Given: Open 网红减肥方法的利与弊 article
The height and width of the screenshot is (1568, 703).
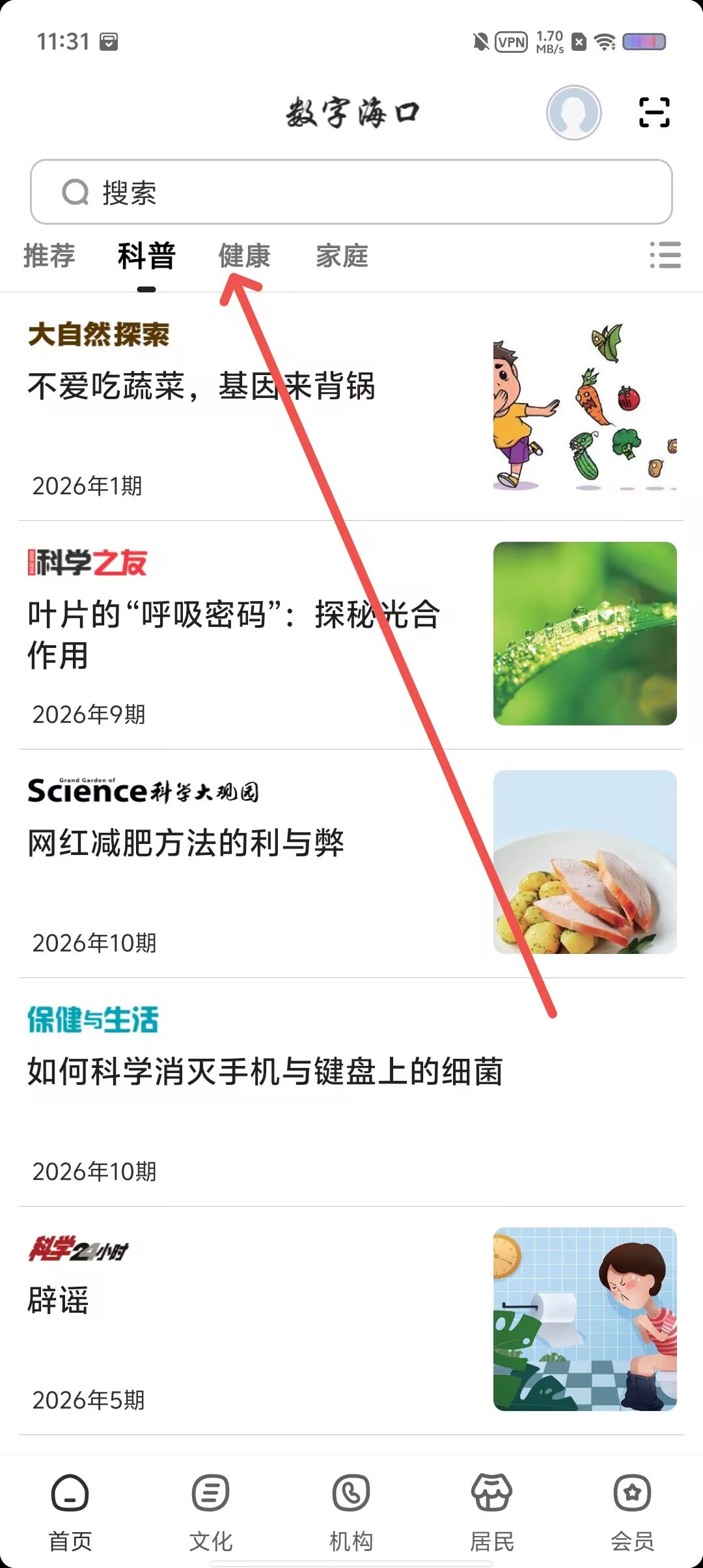Looking at the screenshot, I should click(351, 863).
